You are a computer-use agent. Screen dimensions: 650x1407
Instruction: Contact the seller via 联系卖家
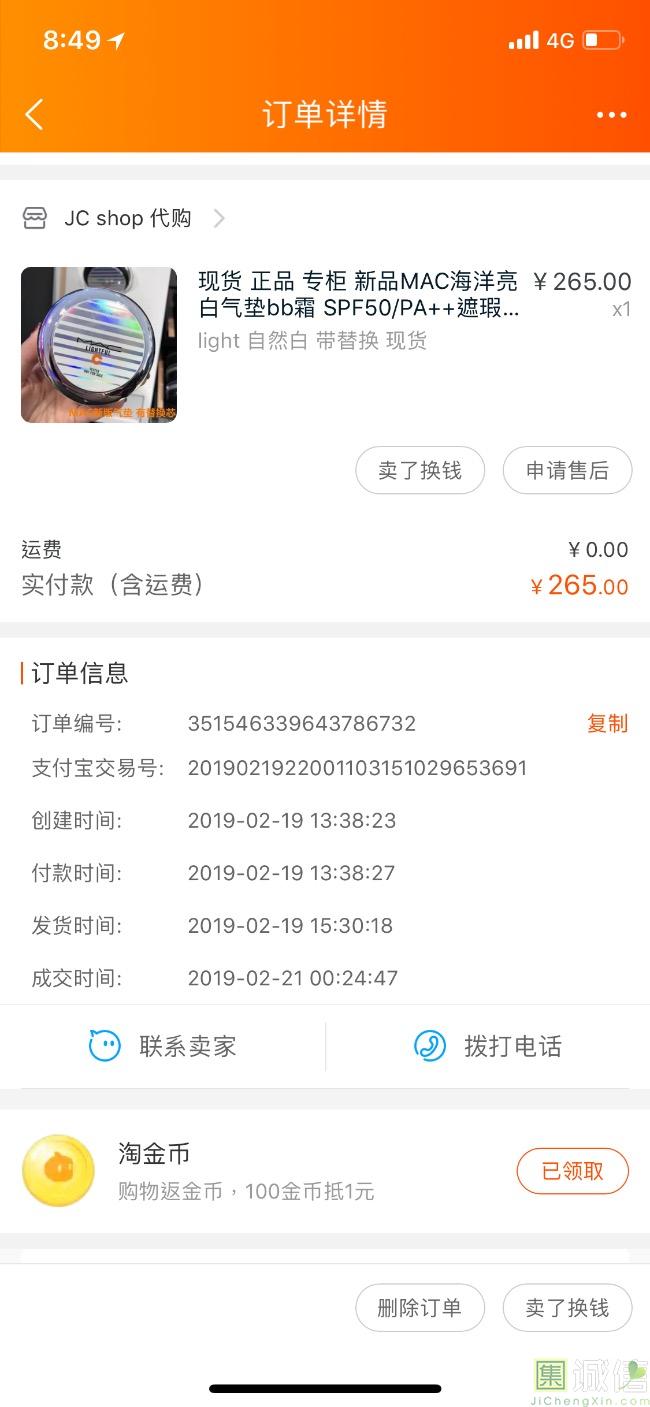(163, 1046)
